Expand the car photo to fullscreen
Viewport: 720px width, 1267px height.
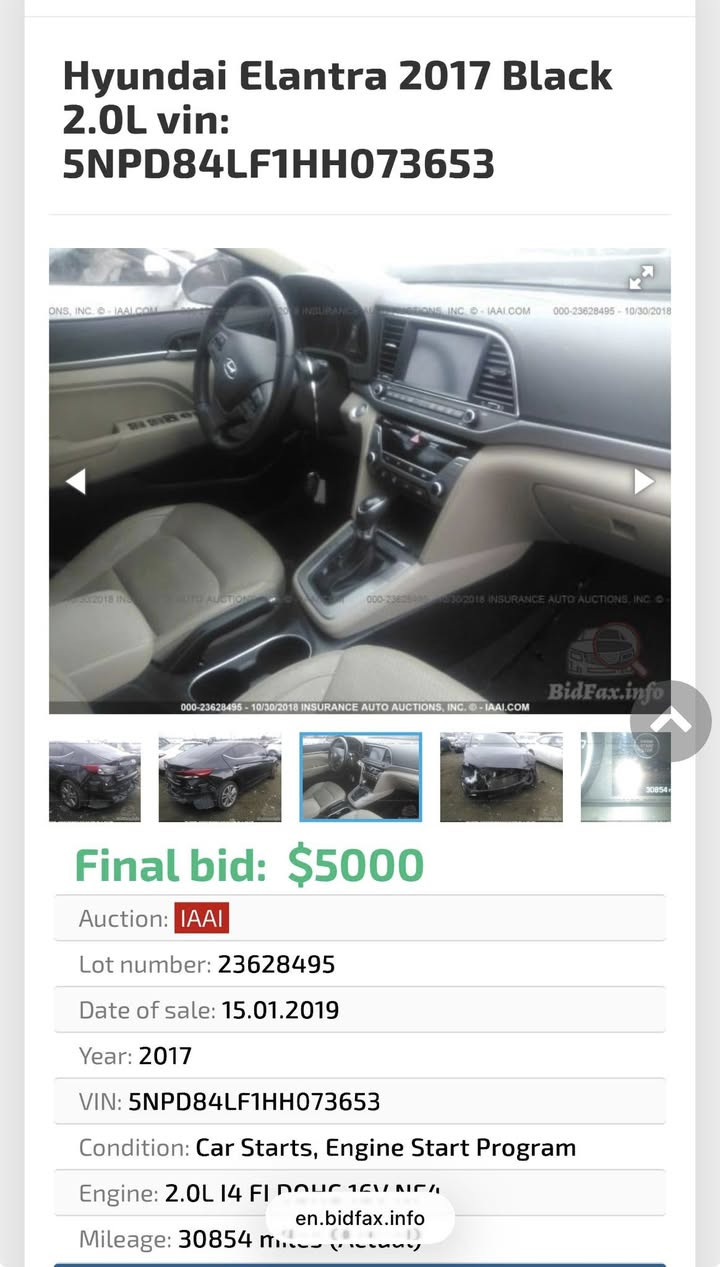pyautogui.click(x=641, y=278)
